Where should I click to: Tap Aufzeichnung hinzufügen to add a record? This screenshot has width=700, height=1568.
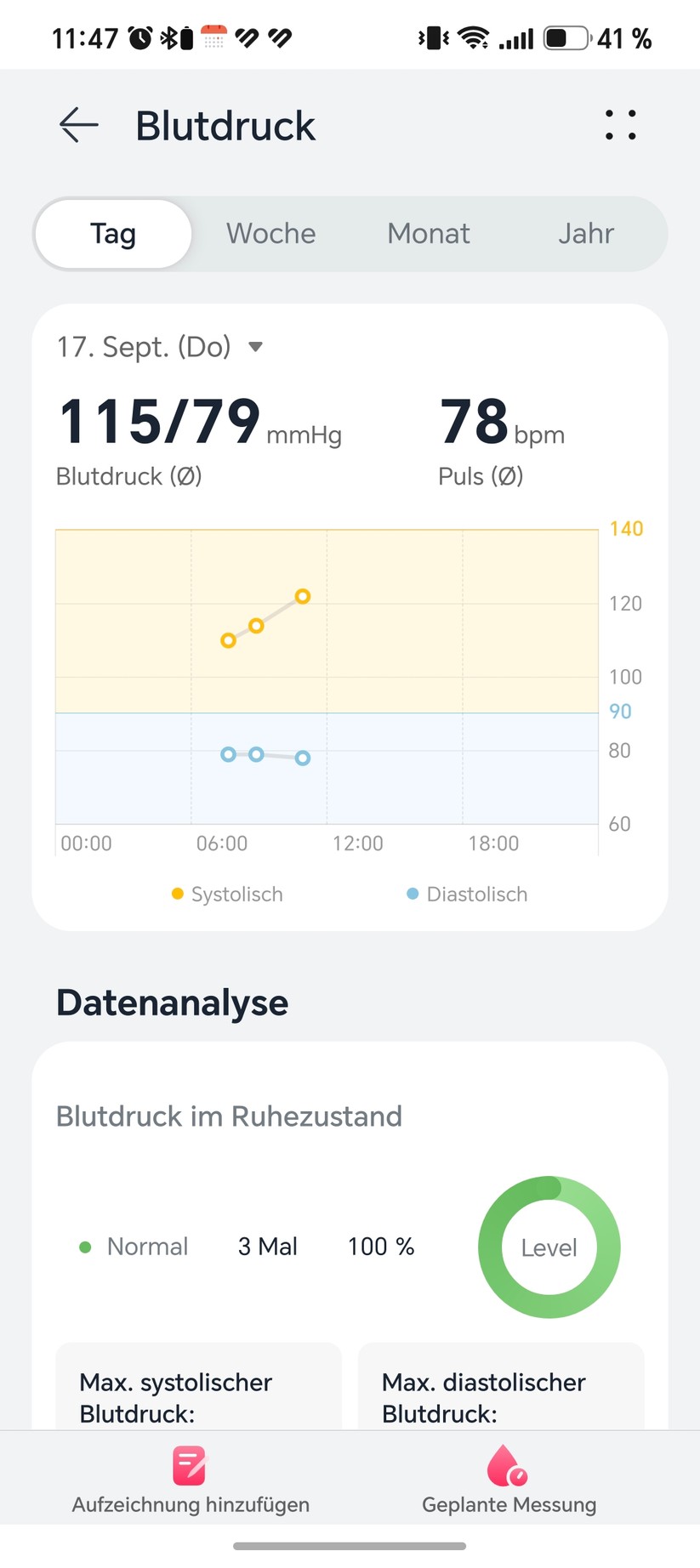click(191, 1480)
